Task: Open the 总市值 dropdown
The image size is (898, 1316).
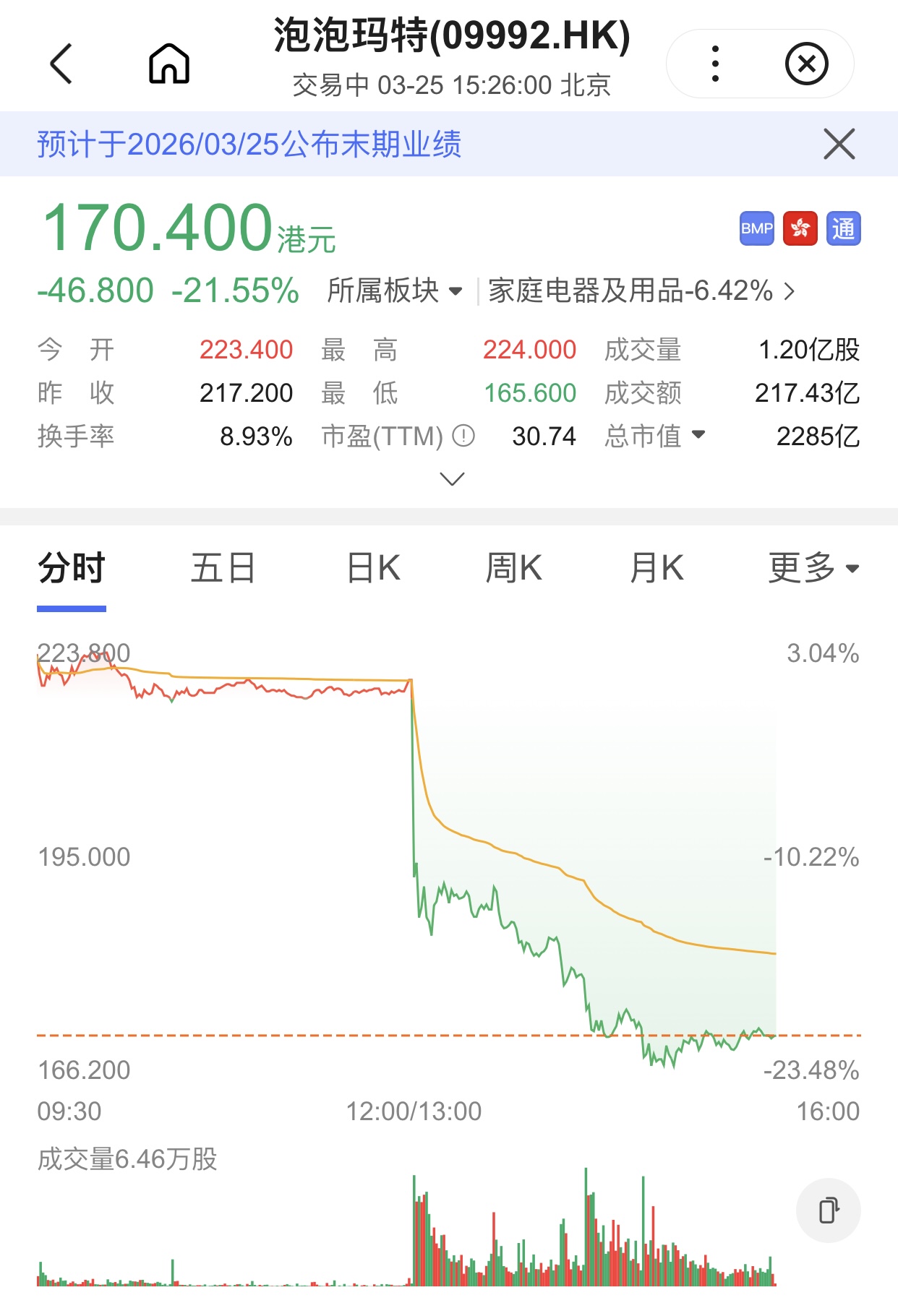Action: pos(655,436)
